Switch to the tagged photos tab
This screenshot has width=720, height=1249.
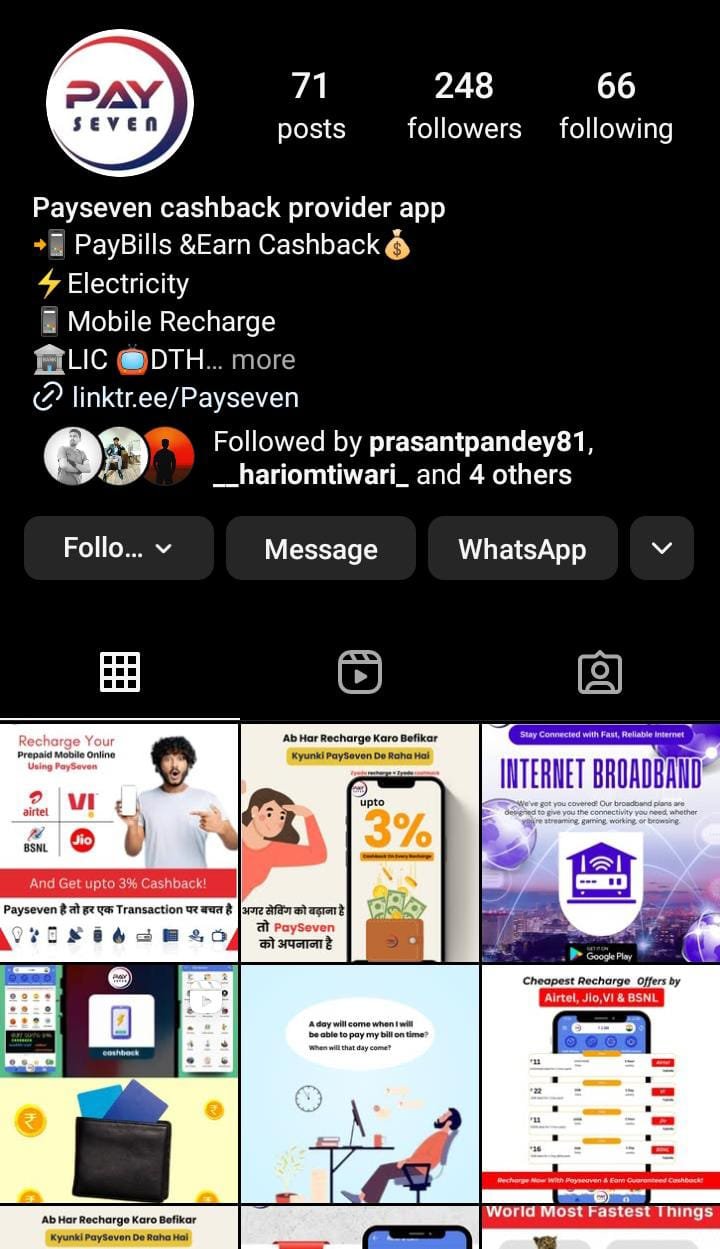pyautogui.click(x=600, y=673)
